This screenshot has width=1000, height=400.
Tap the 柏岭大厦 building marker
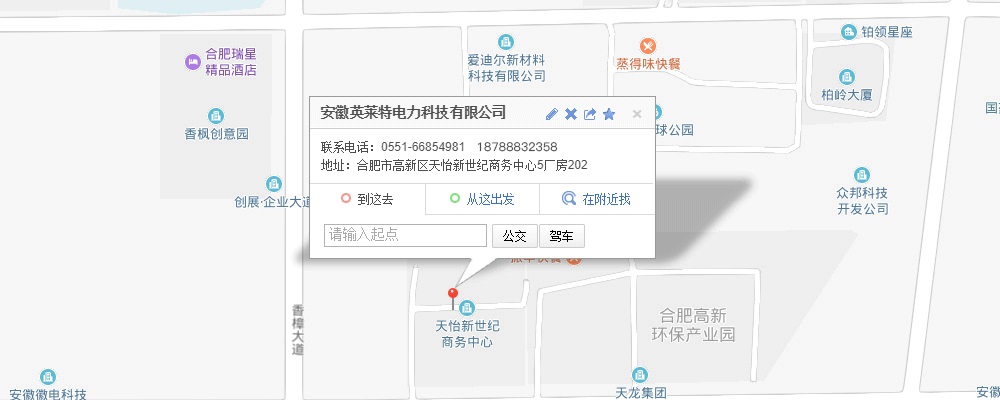click(x=847, y=77)
